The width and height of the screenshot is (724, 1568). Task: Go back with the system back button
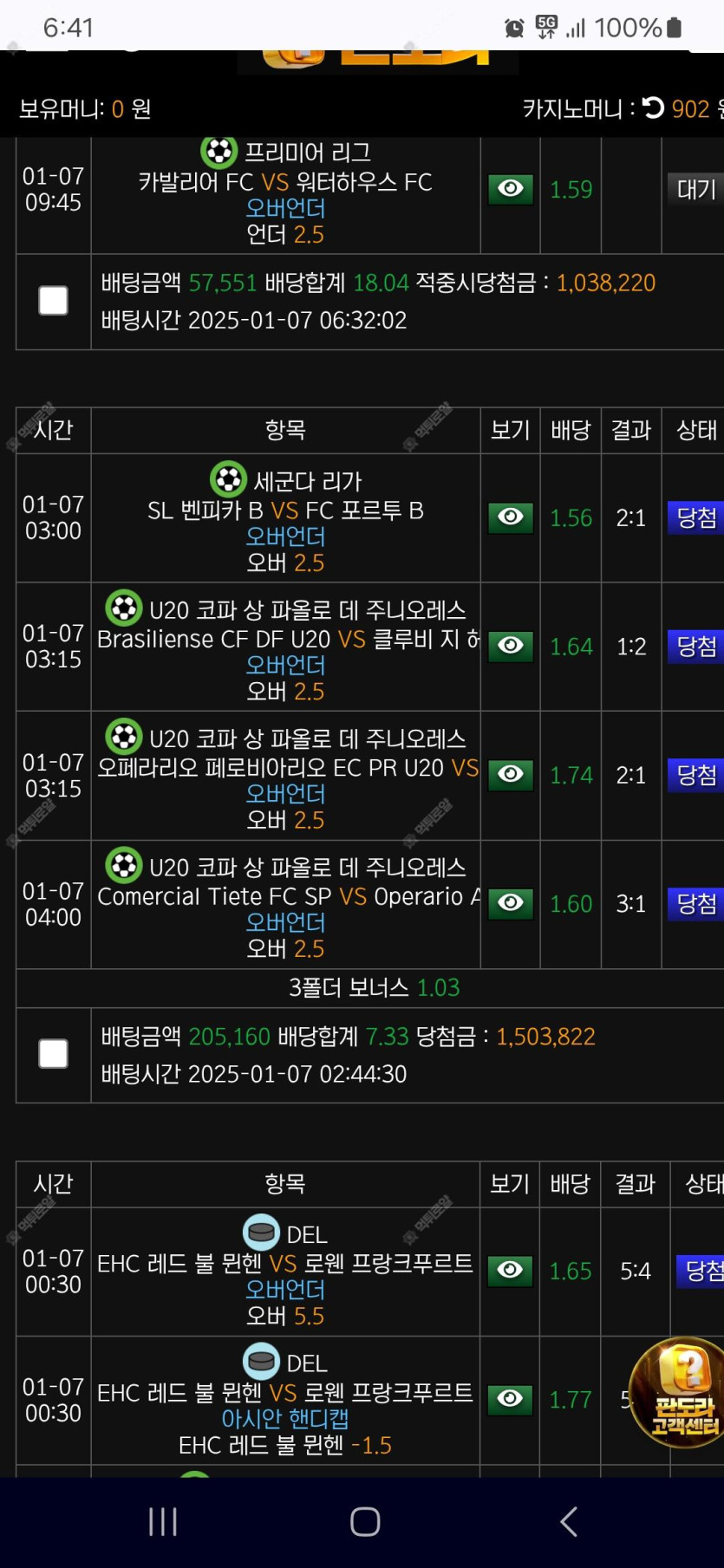pyautogui.click(x=569, y=1521)
